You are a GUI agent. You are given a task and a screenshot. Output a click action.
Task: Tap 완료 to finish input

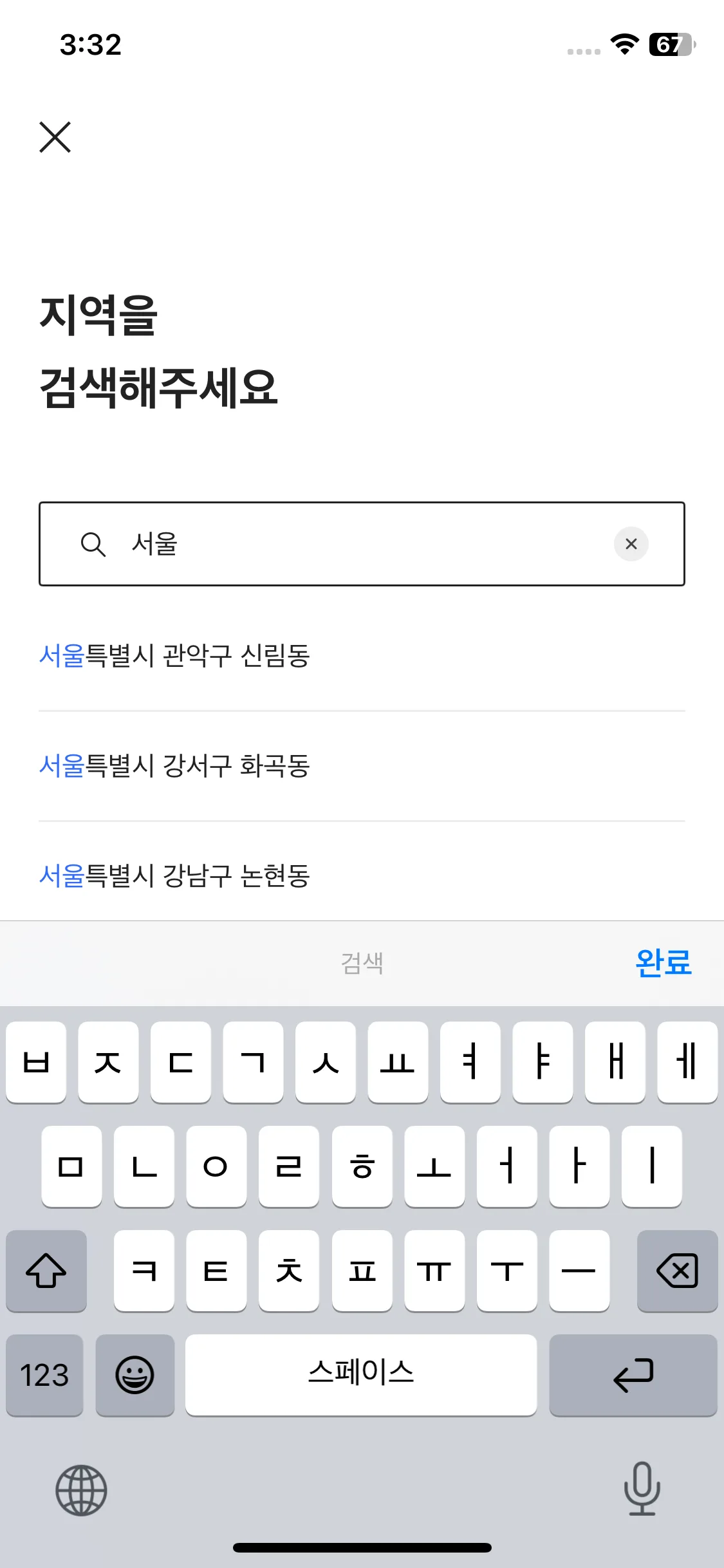click(662, 964)
